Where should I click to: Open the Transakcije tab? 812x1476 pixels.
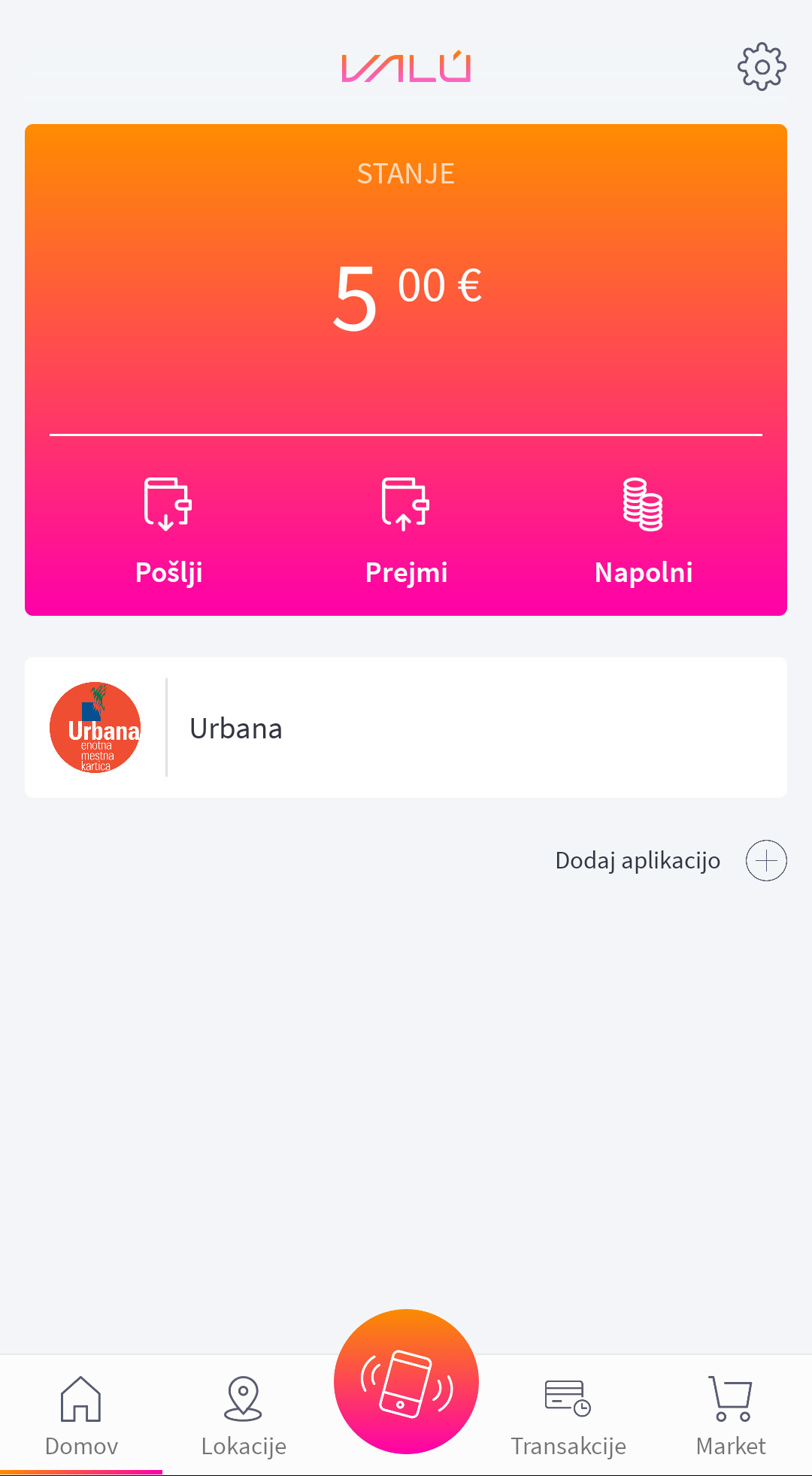click(x=568, y=1415)
